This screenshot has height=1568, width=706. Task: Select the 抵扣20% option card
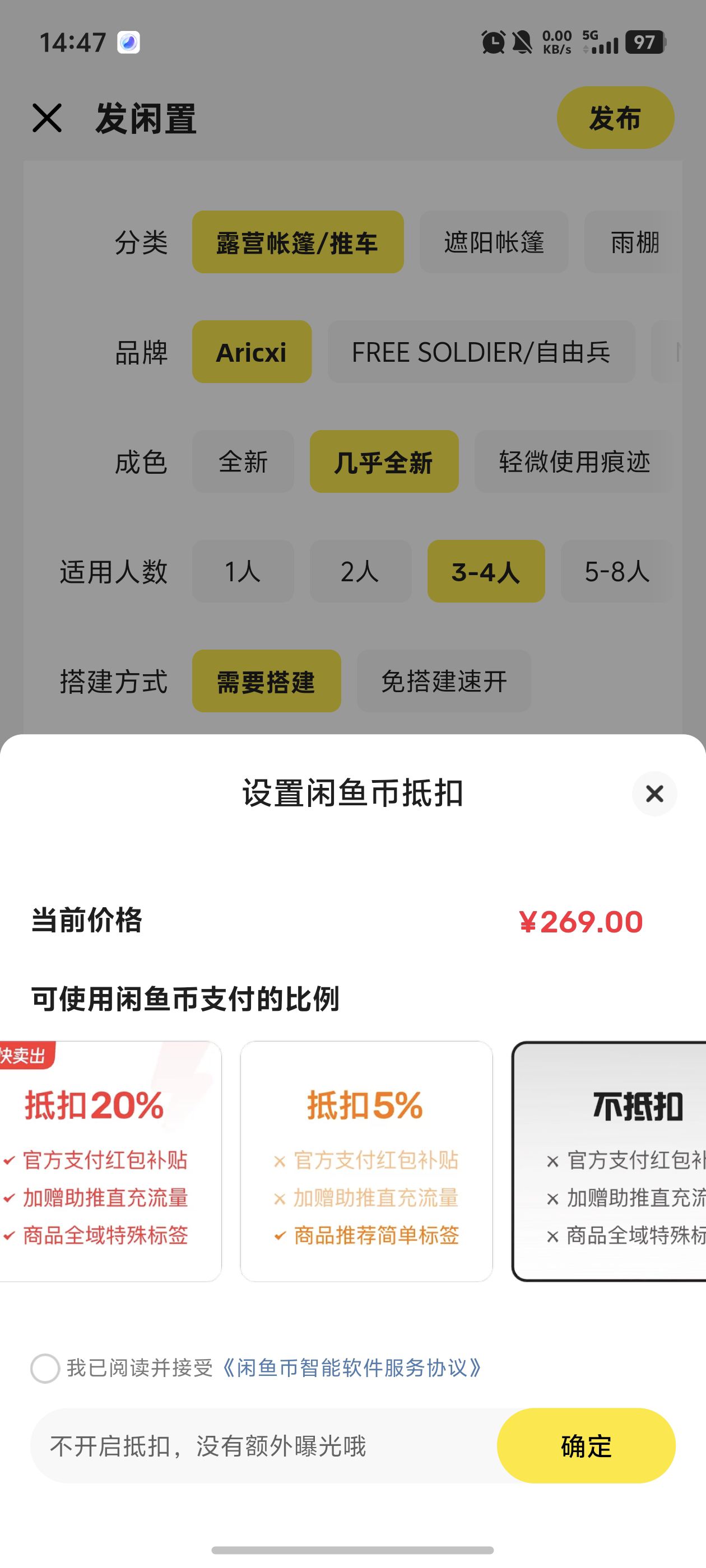pyautogui.click(x=110, y=1161)
